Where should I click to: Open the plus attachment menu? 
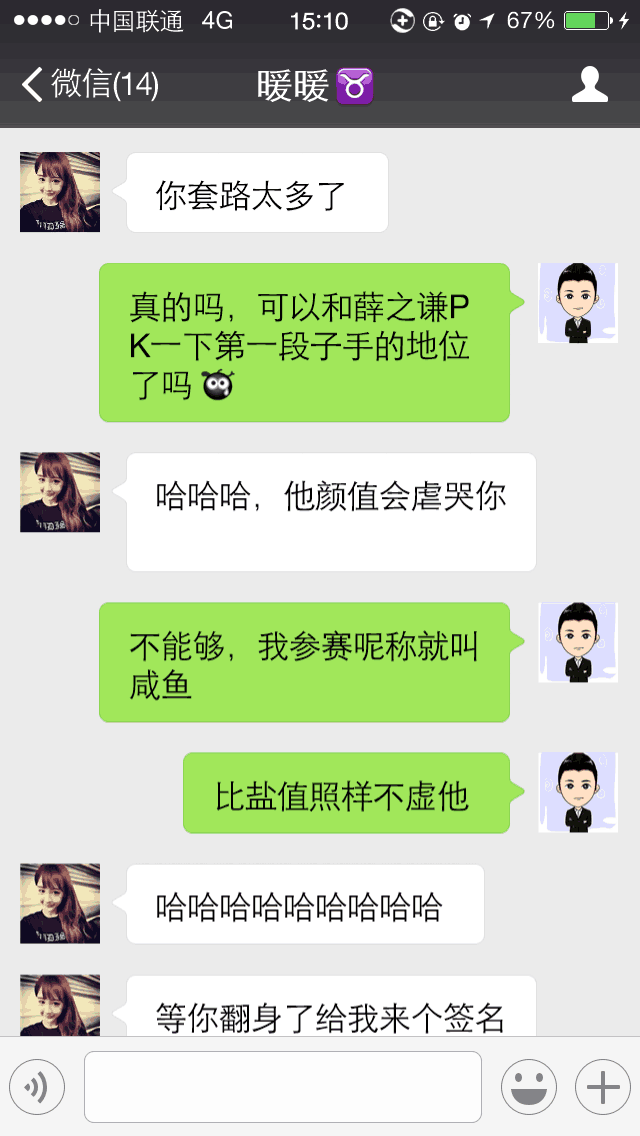coord(602,1087)
